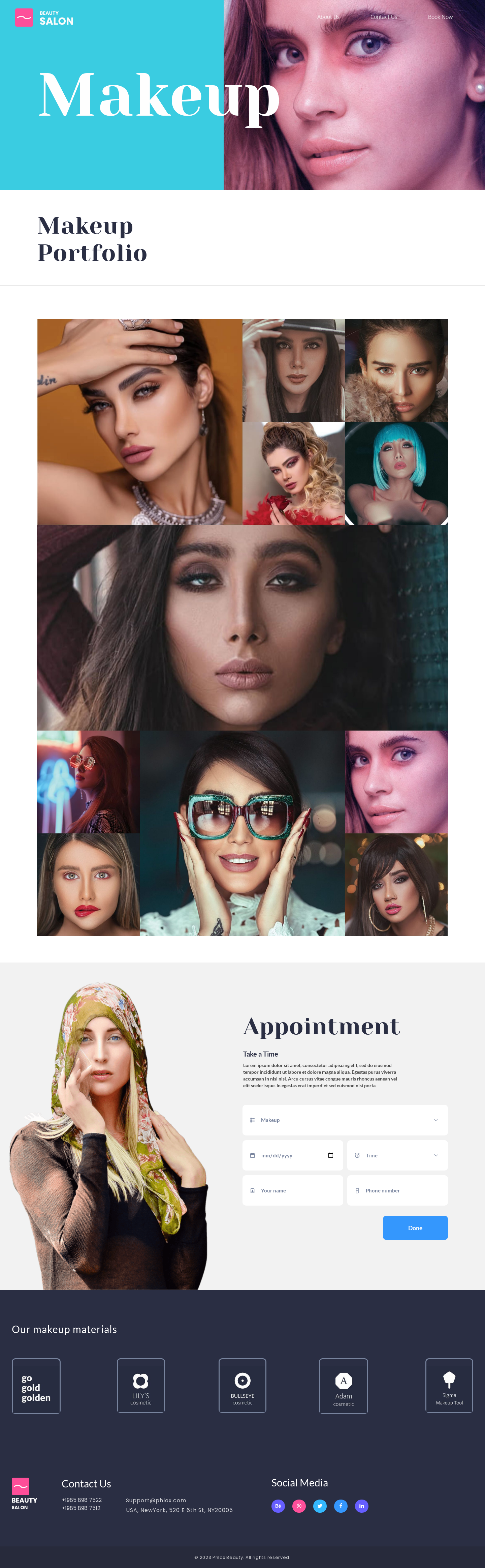Viewport: 485px width, 1568px height.
Task: Open the About Us link
Action: click(x=328, y=17)
